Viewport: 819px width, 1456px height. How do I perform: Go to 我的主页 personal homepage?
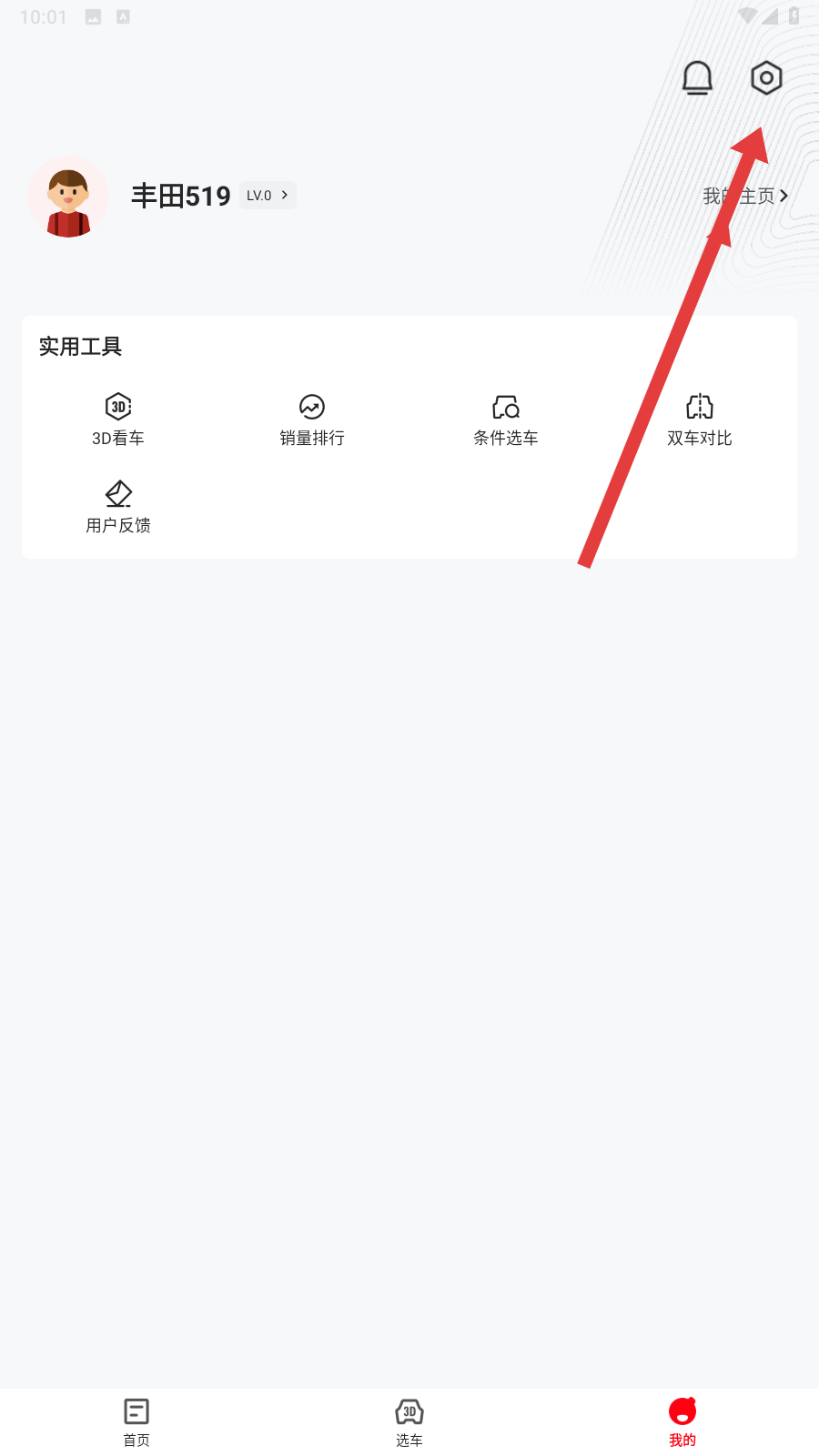[744, 196]
